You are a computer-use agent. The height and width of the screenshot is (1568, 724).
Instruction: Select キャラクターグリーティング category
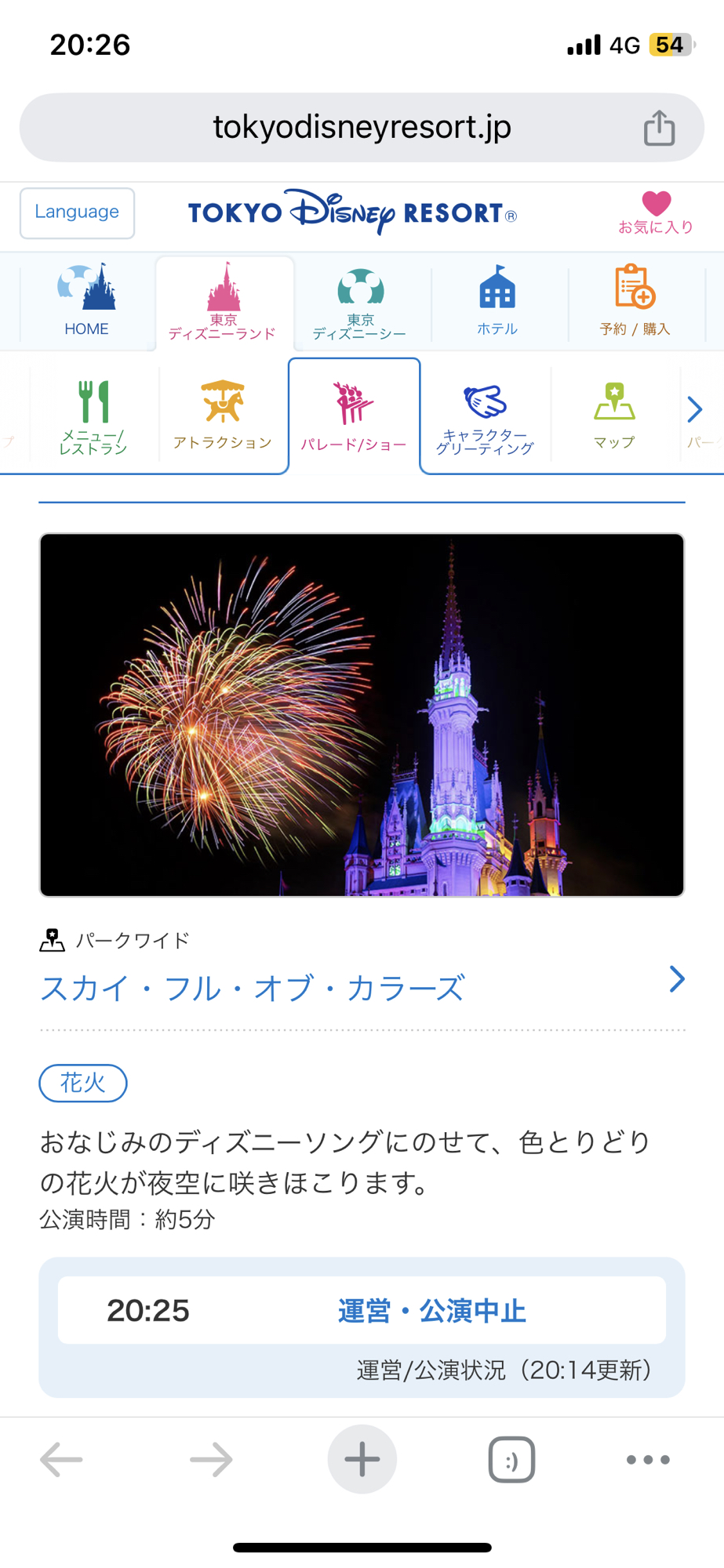[x=485, y=416]
